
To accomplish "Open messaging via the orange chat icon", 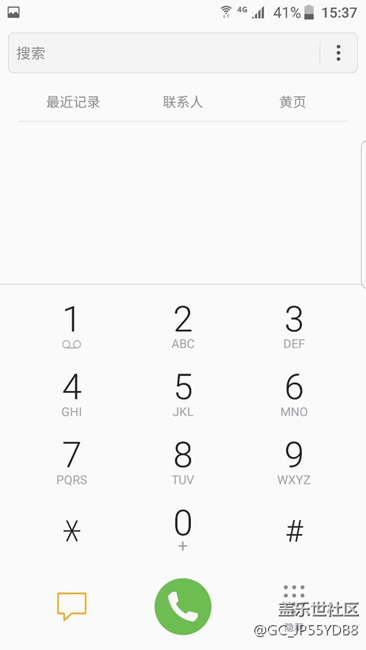I will (x=72, y=606).
